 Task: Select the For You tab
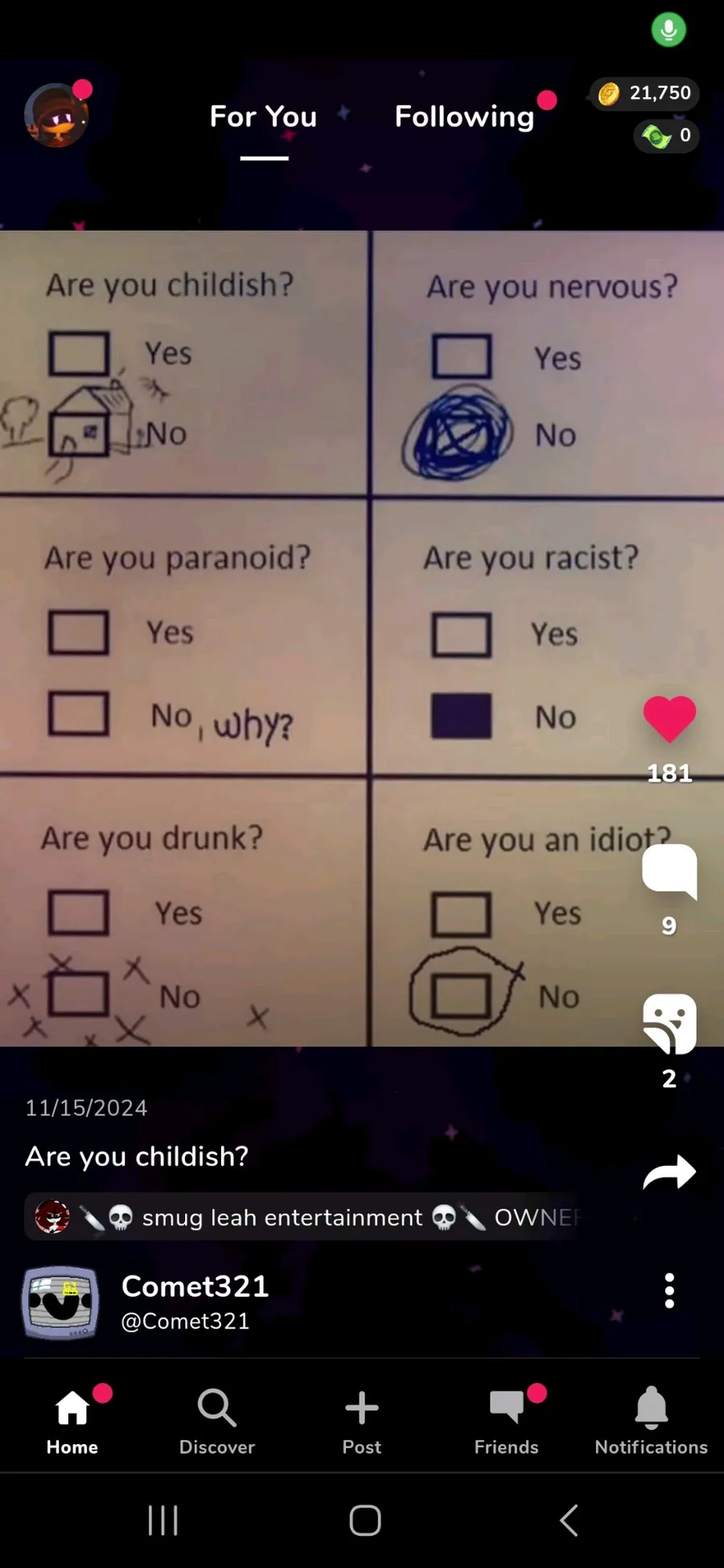pos(263,117)
